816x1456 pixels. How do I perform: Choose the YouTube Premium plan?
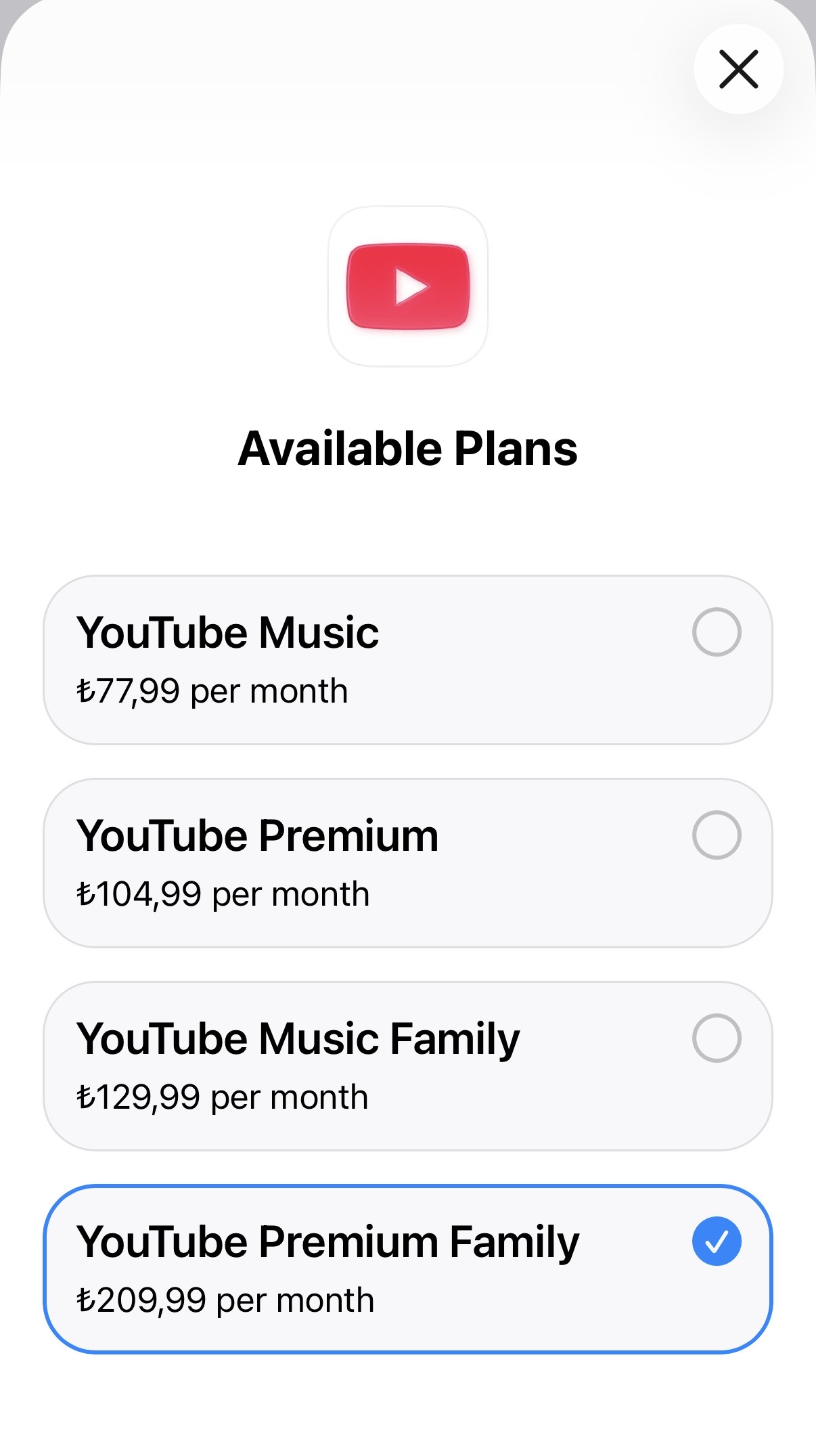[407, 863]
